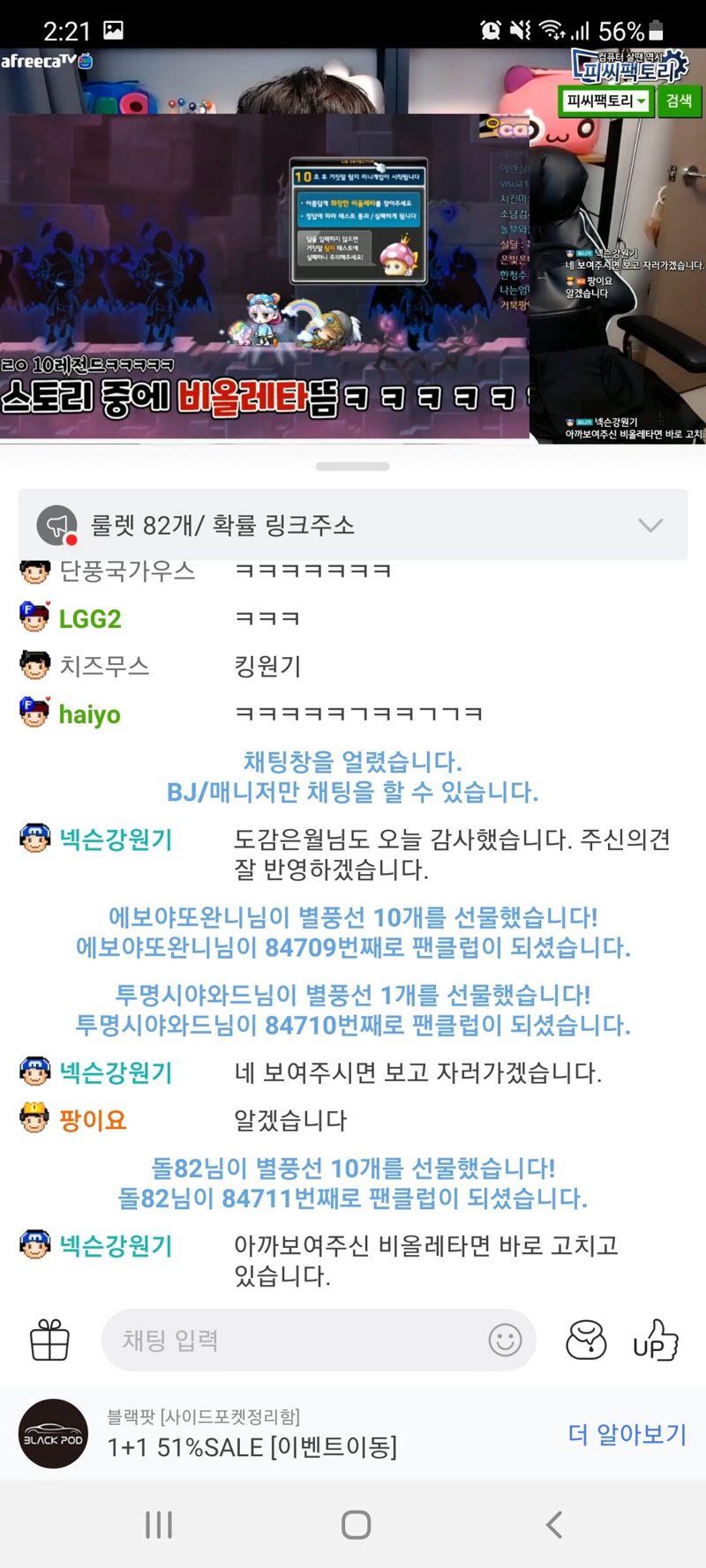Tap the live video player
Screen dimensions: 706x1568
click(353, 245)
